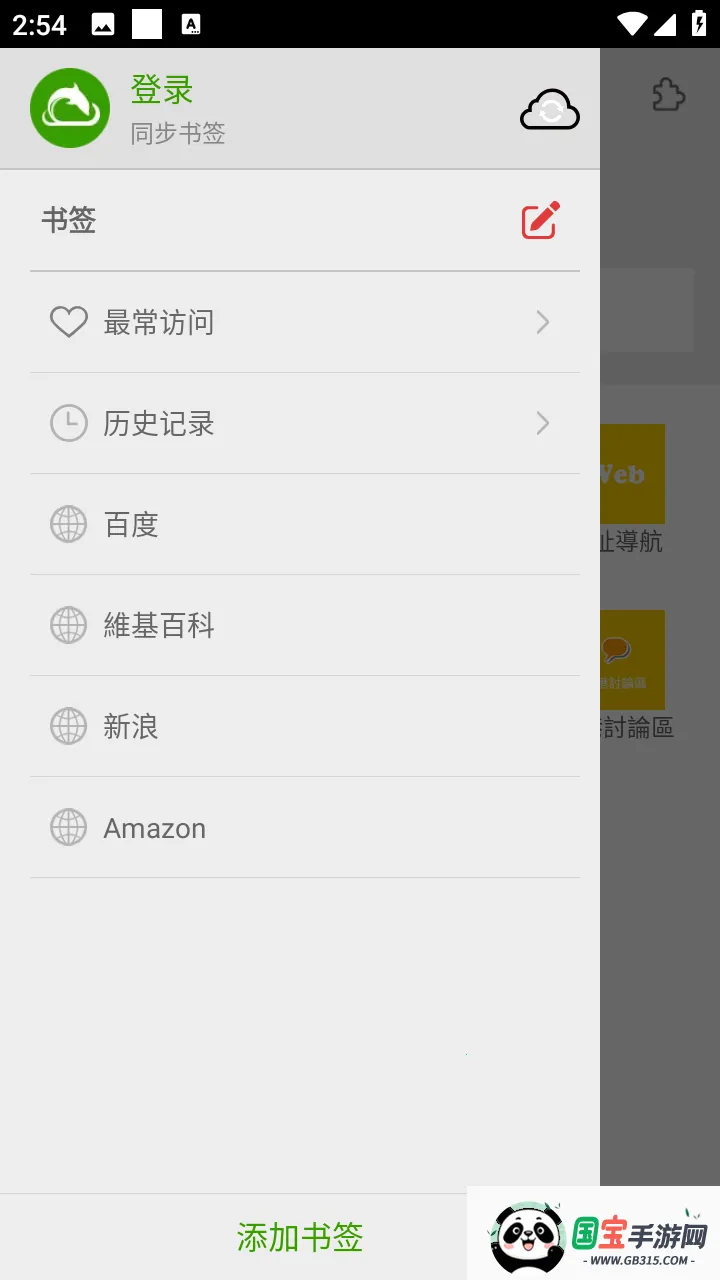Open the 書签 section header
The width and height of the screenshot is (720, 1280).
point(70,220)
